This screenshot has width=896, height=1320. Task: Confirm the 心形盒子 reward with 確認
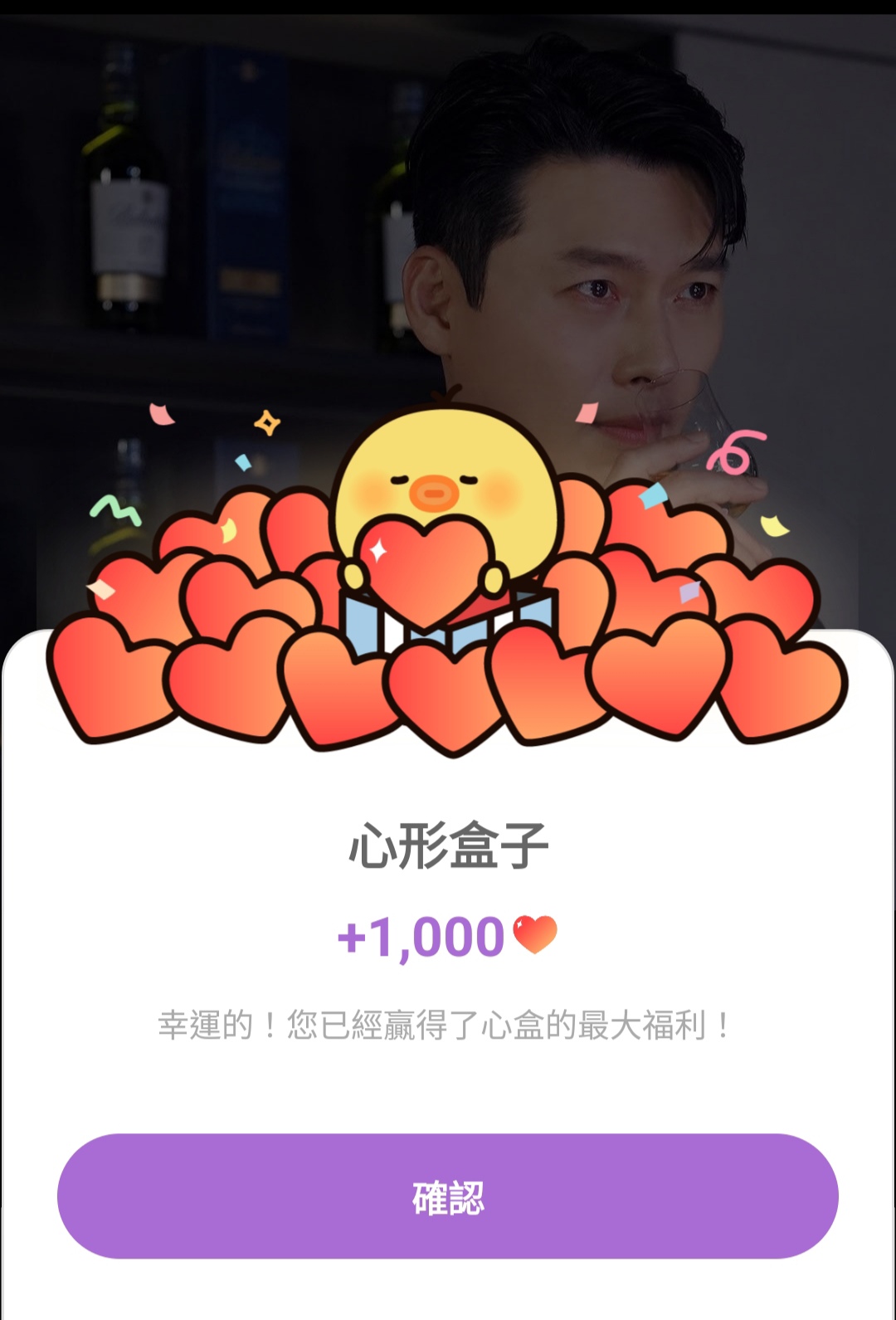click(447, 1196)
